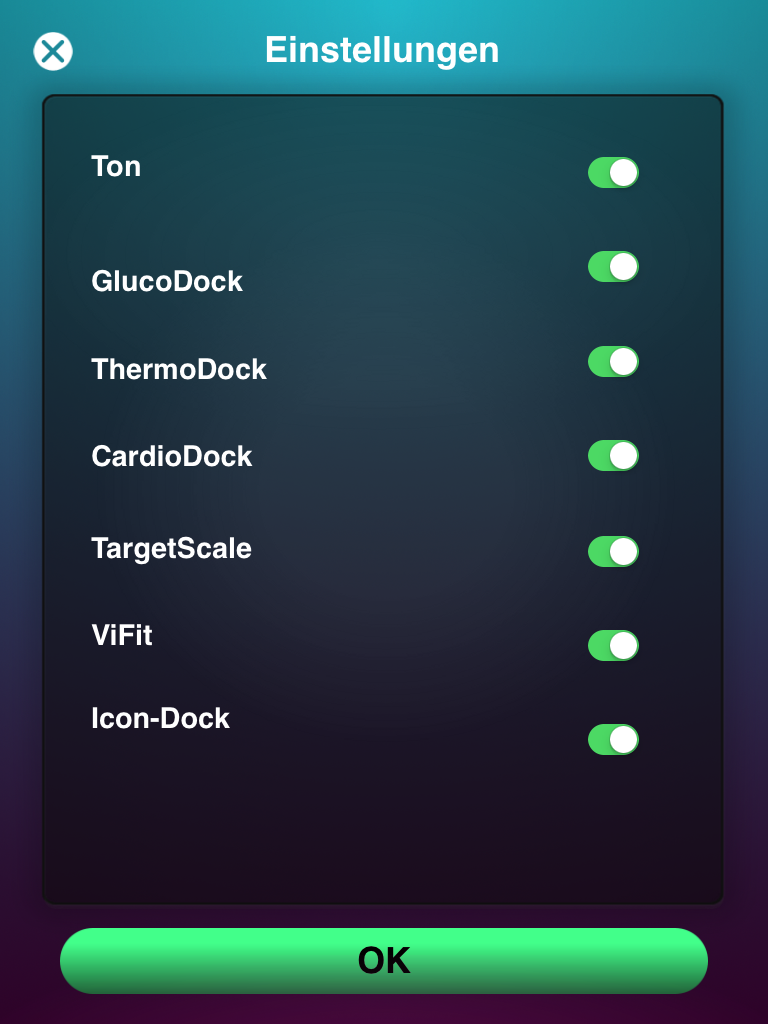Screen dimensions: 768x1024
Task: Turn the ViFit switch off
Action: 611,645
